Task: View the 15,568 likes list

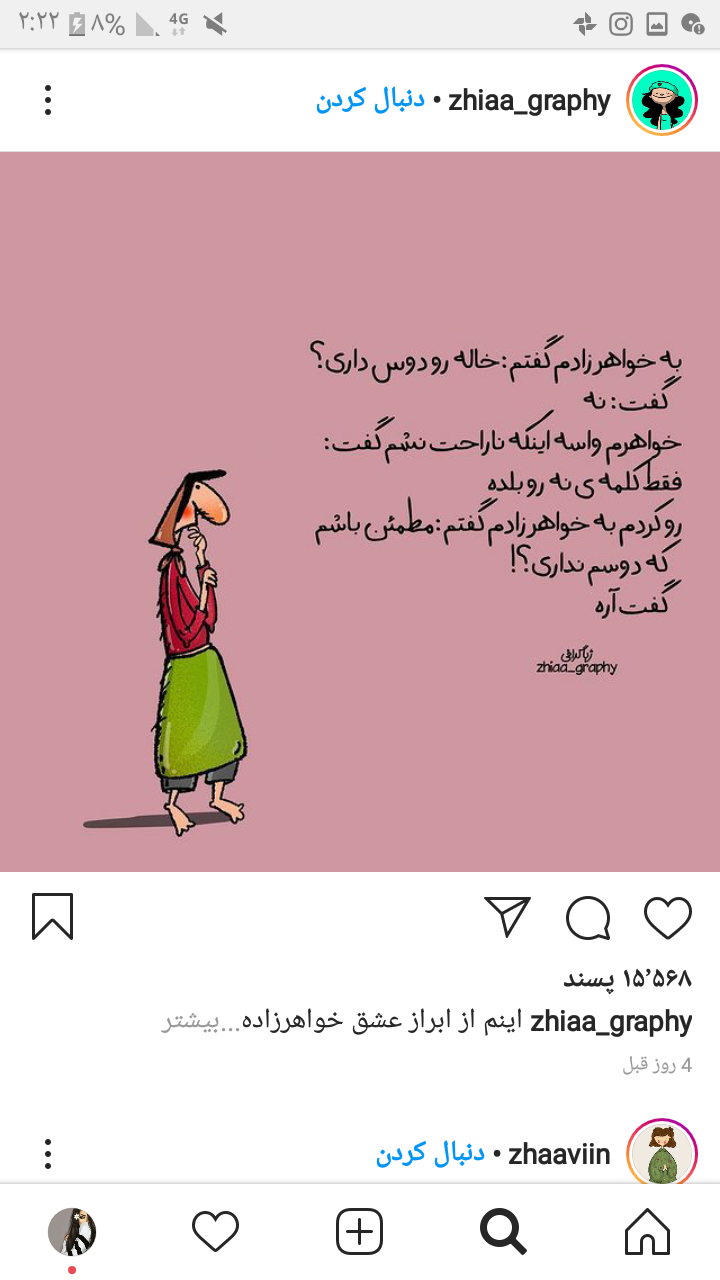Action: (629, 977)
